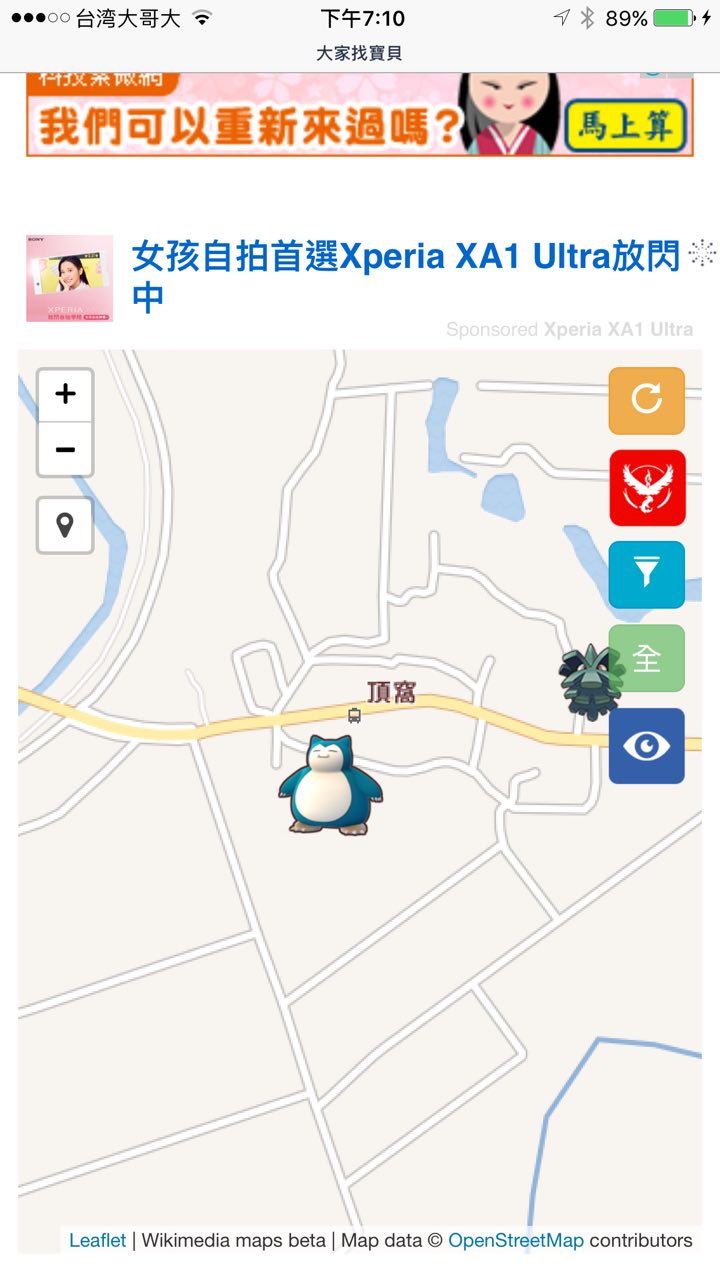This screenshot has width=720, height=1280.
Task: Select the Pineco marker on the map
Action: tap(588, 682)
